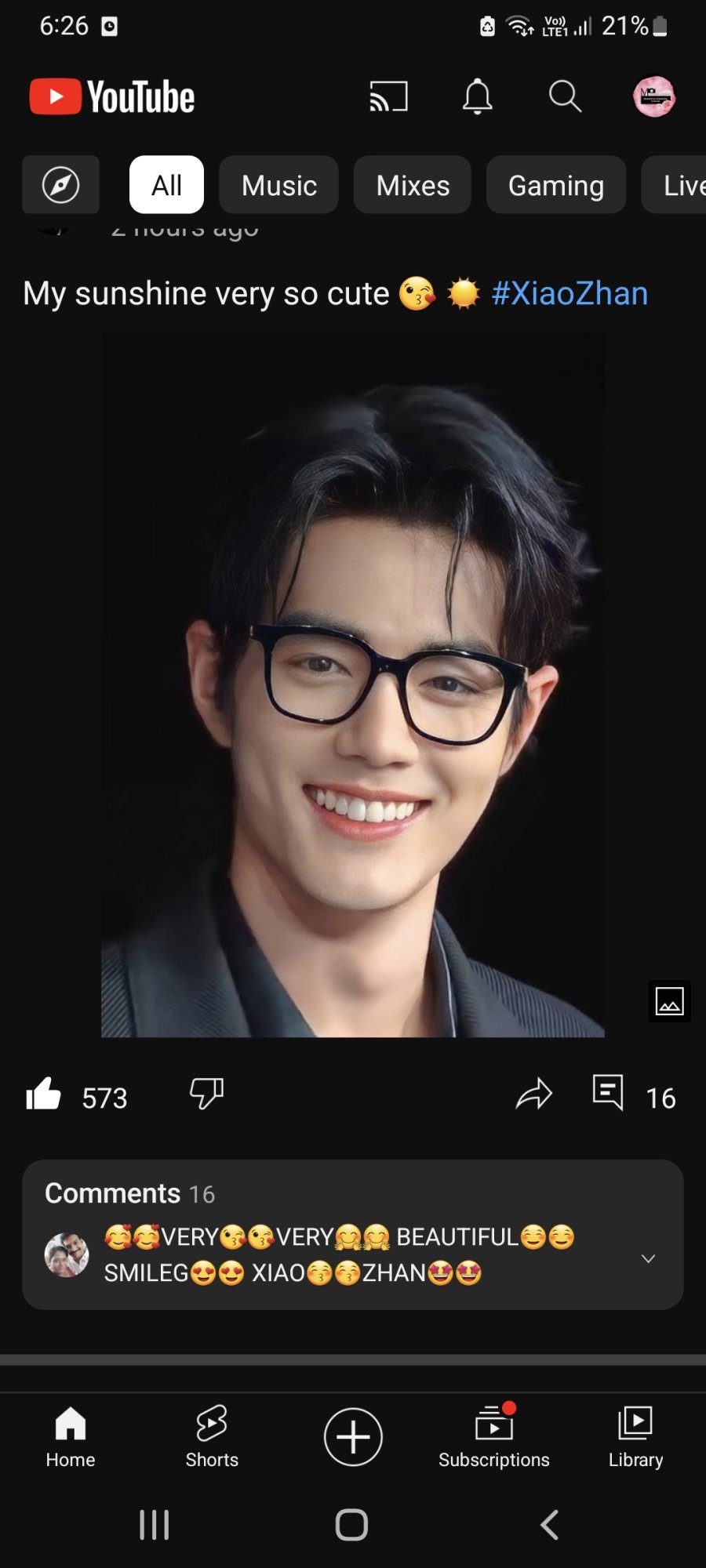The image size is (706, 1568).
Task: Switch to the Shorts tab
Action: 212,1436
